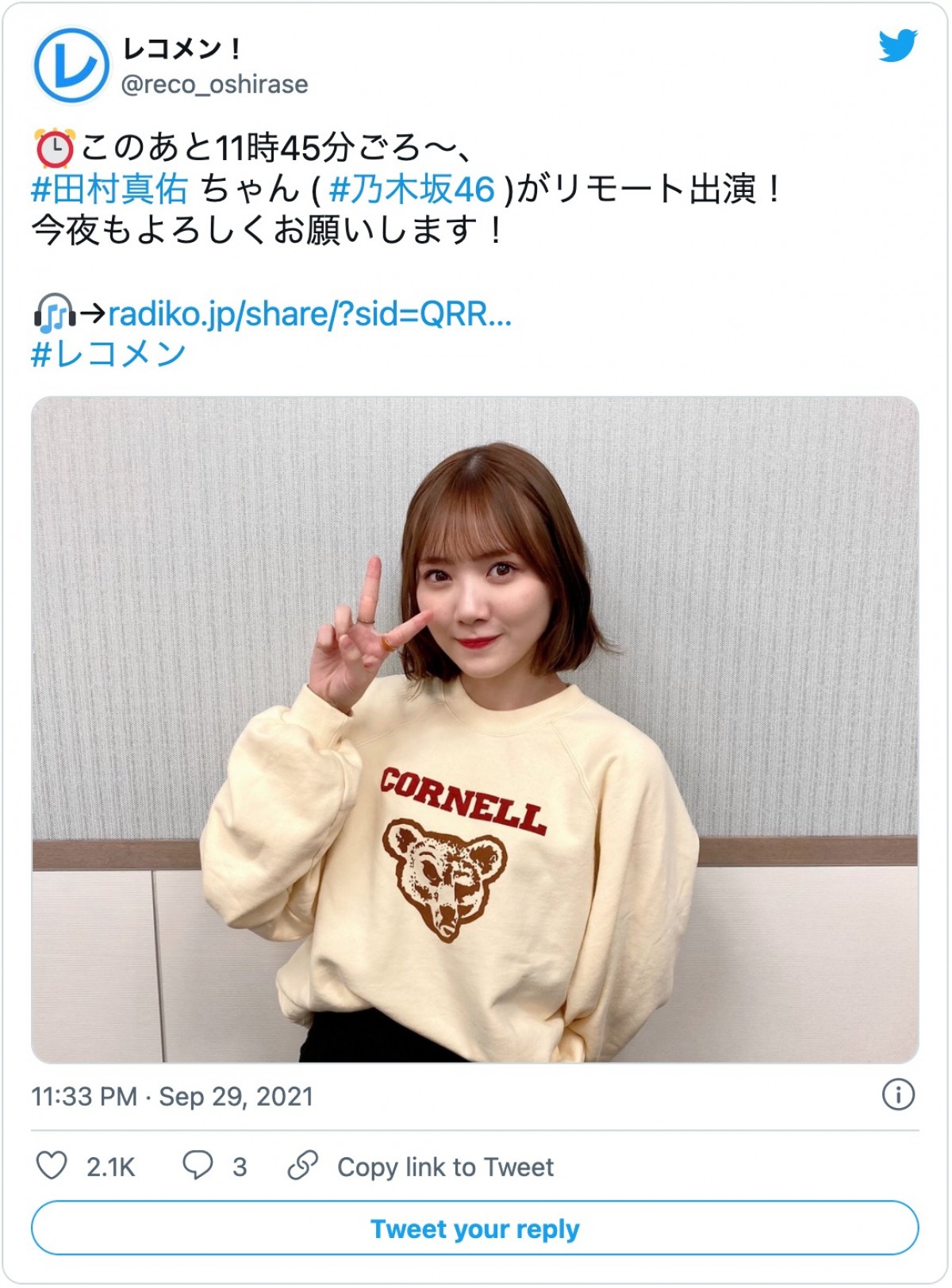
Task: Open the #レコメン hashtag
Action: [109, 354]
